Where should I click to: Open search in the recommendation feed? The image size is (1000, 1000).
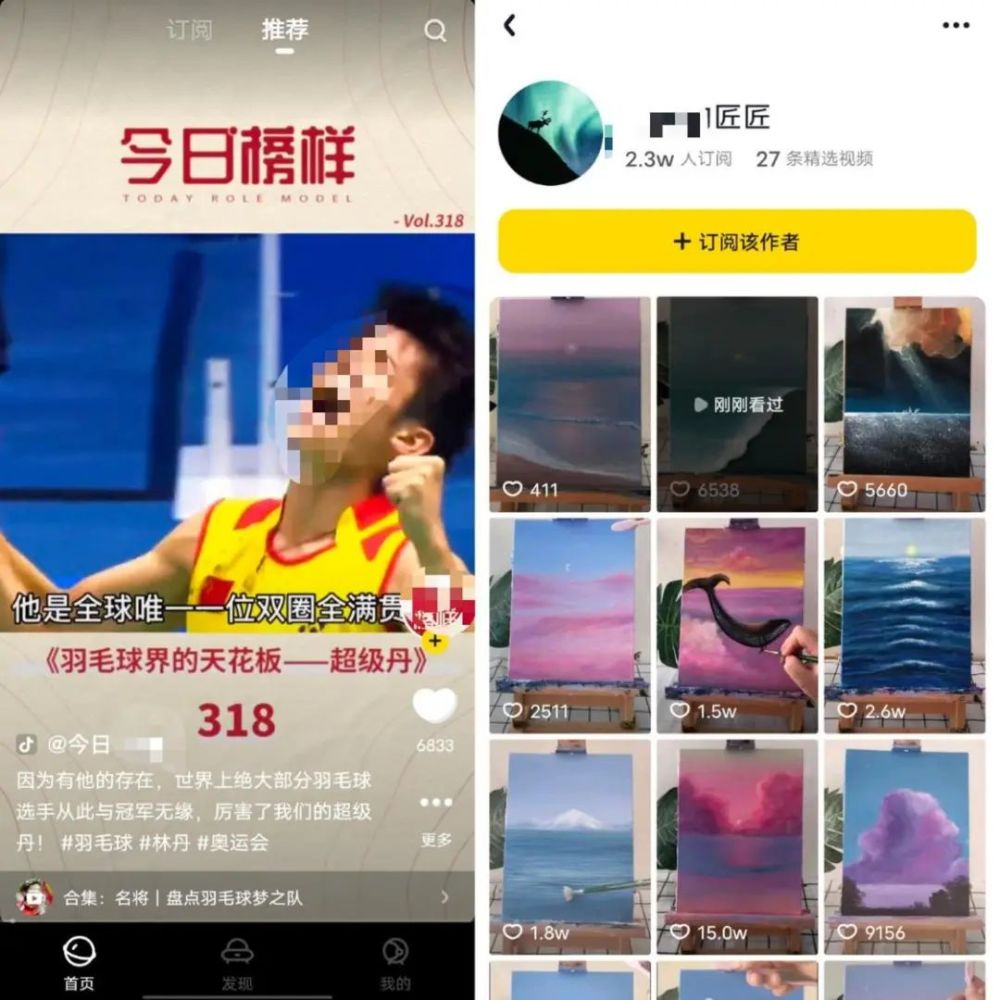pyautogui.click(x=435, y=31)
